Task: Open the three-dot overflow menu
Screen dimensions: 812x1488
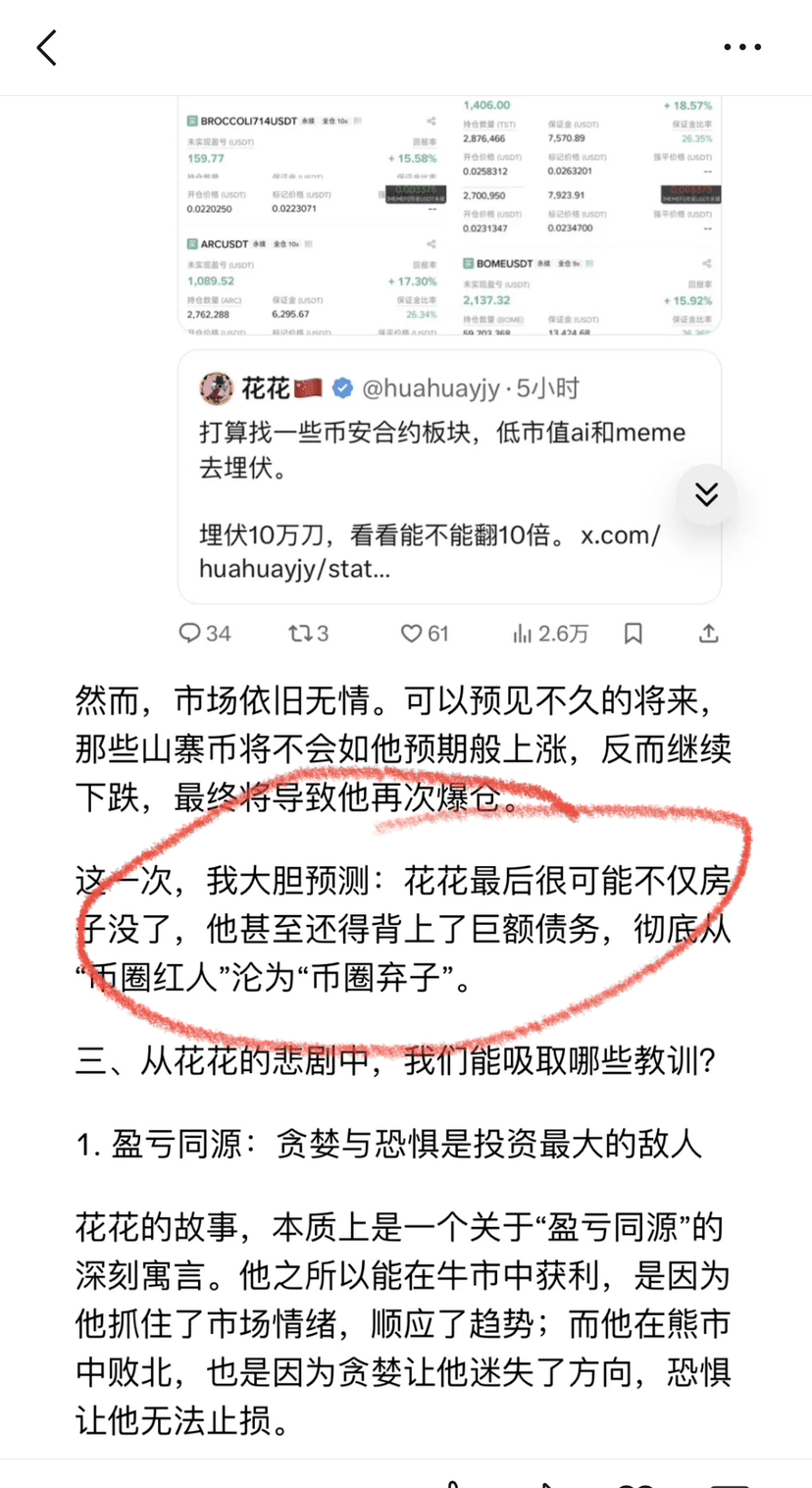Action: (741, 47)
